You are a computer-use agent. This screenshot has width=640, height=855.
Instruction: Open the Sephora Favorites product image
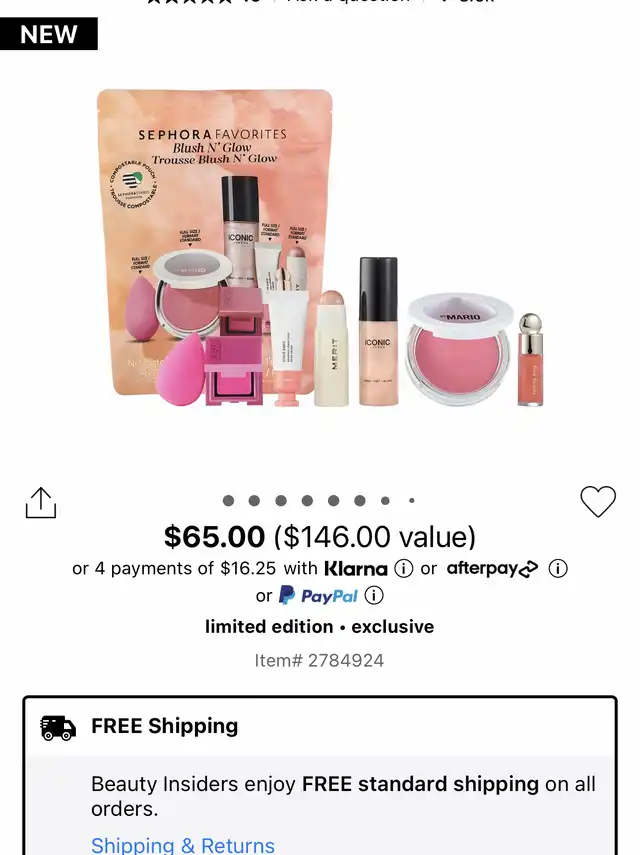320,250
